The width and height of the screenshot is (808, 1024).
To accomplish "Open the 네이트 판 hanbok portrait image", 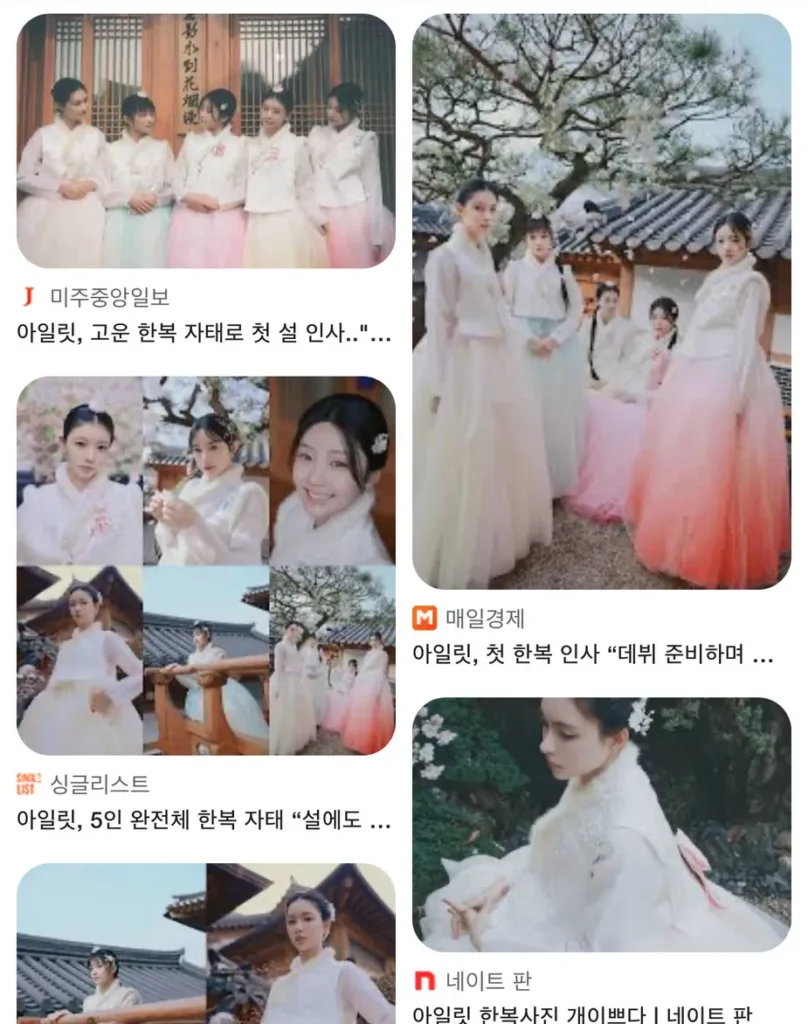I will (x=601, y=824).
